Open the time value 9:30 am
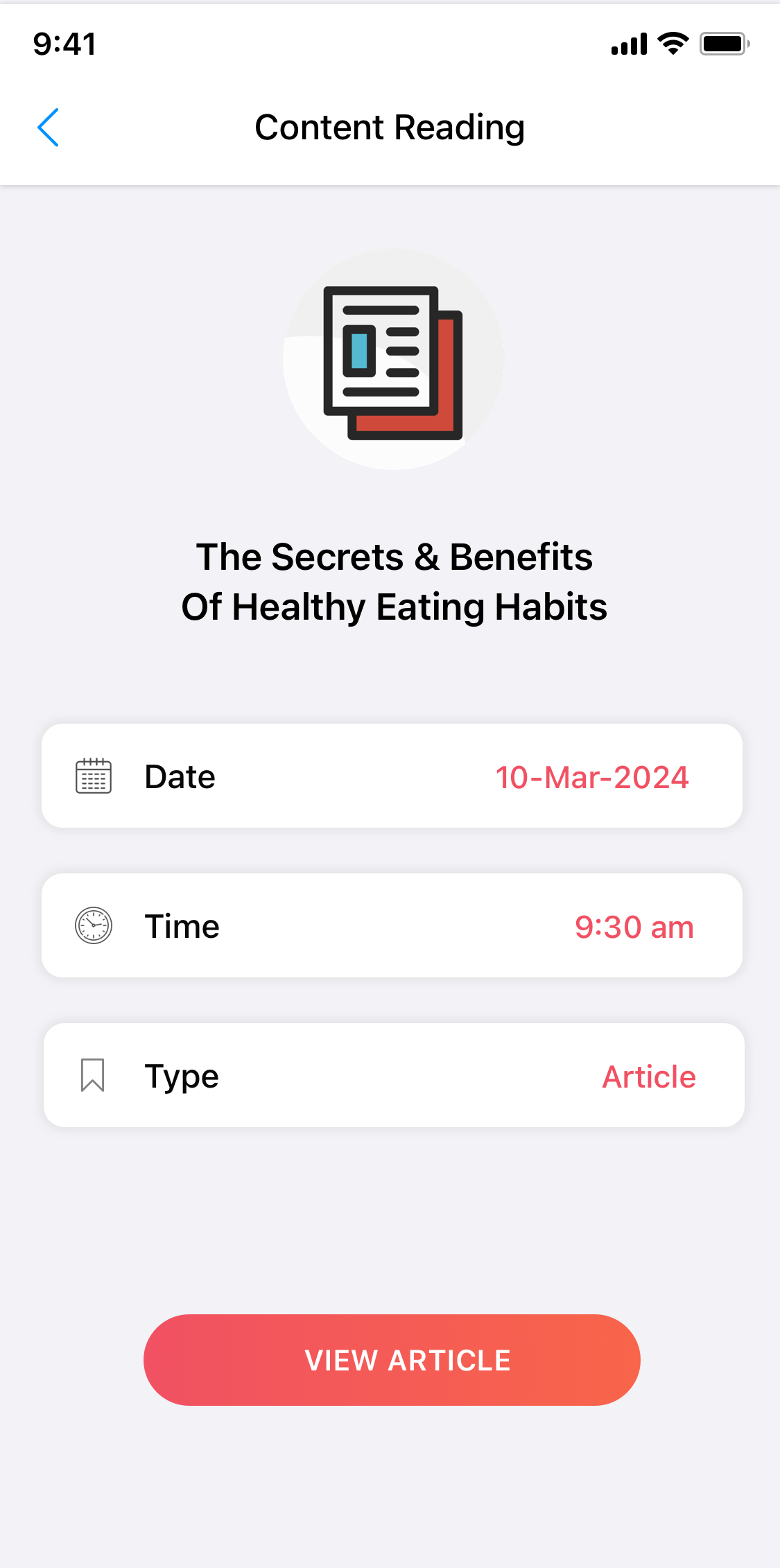The height and width of the screenshot is (1568, 780). coord(634,926)
